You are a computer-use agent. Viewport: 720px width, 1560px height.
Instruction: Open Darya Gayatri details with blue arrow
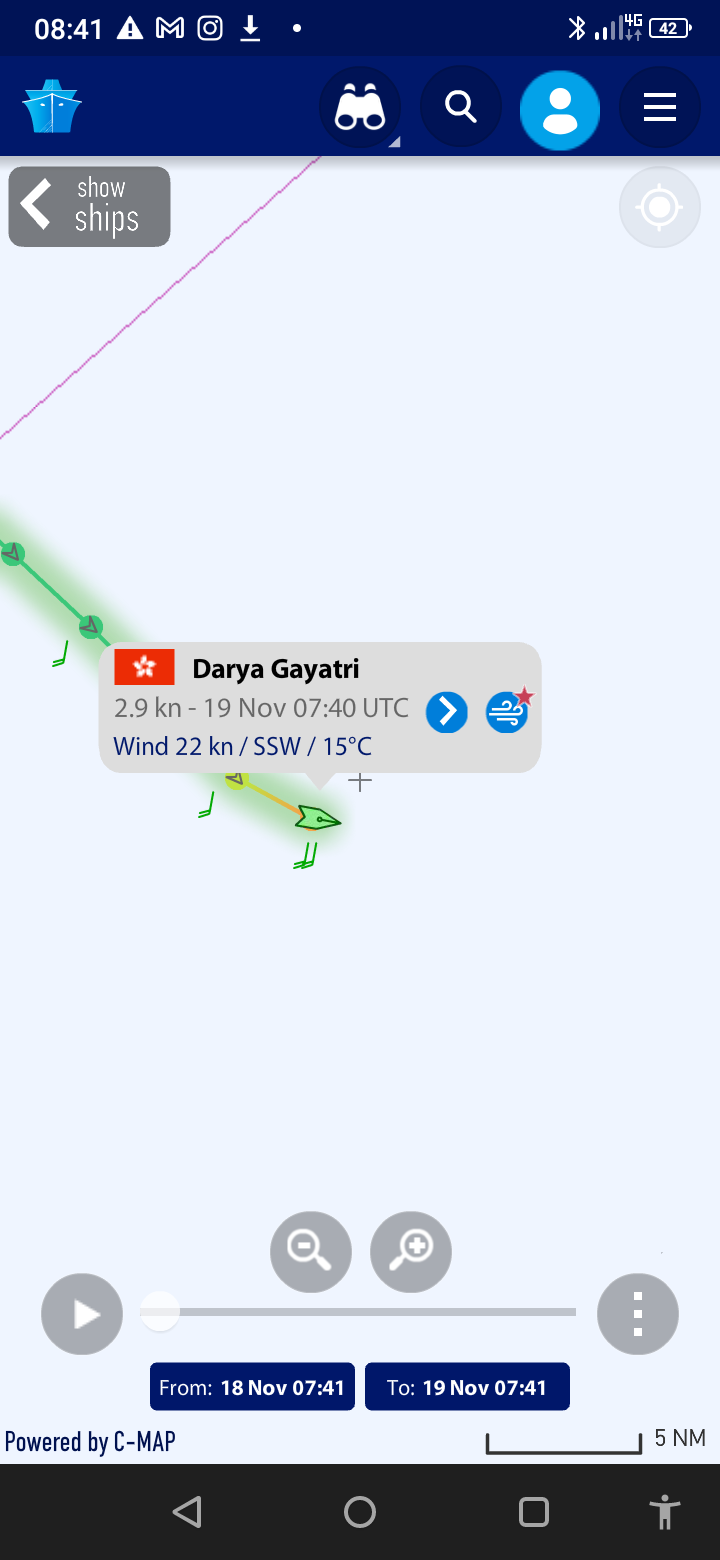(x=447, y=712)
